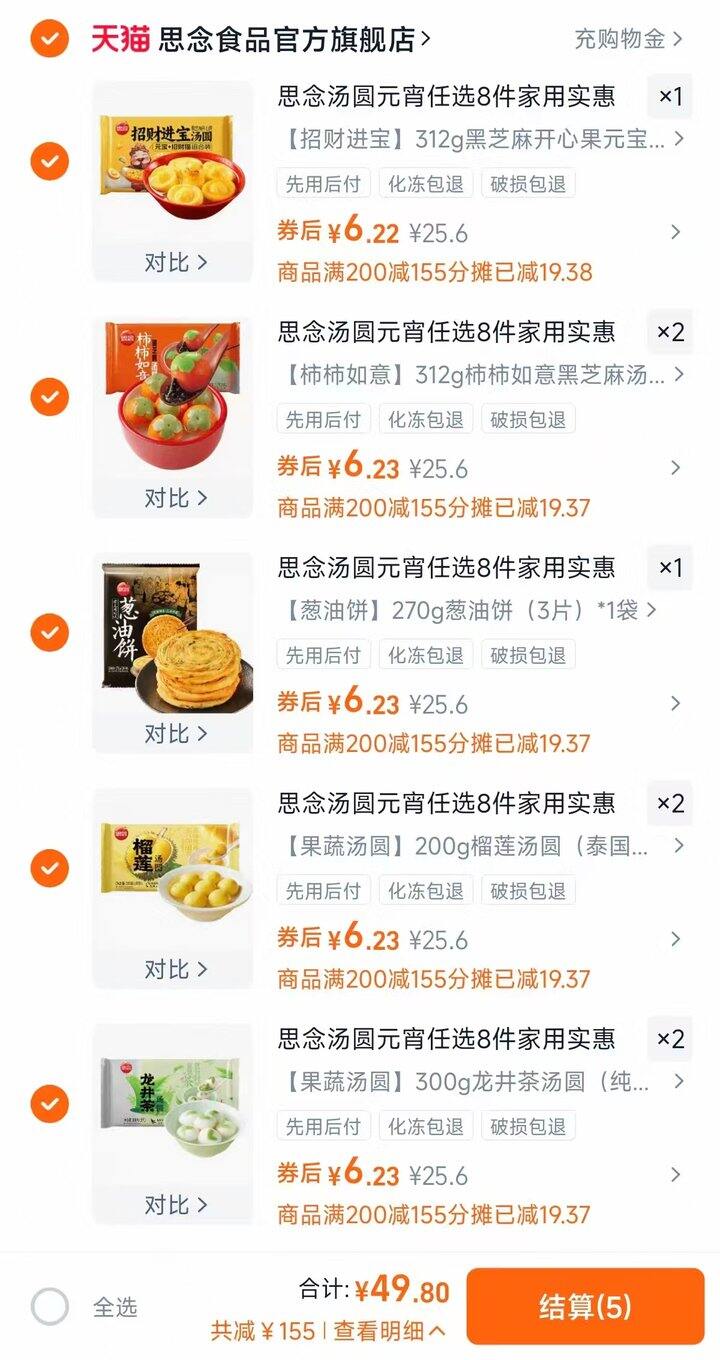The height and width of the screenshot is (1360, 720).
Task: Compare similar items for 龙井茶汤圆
Action: (x=175, y=1205)
